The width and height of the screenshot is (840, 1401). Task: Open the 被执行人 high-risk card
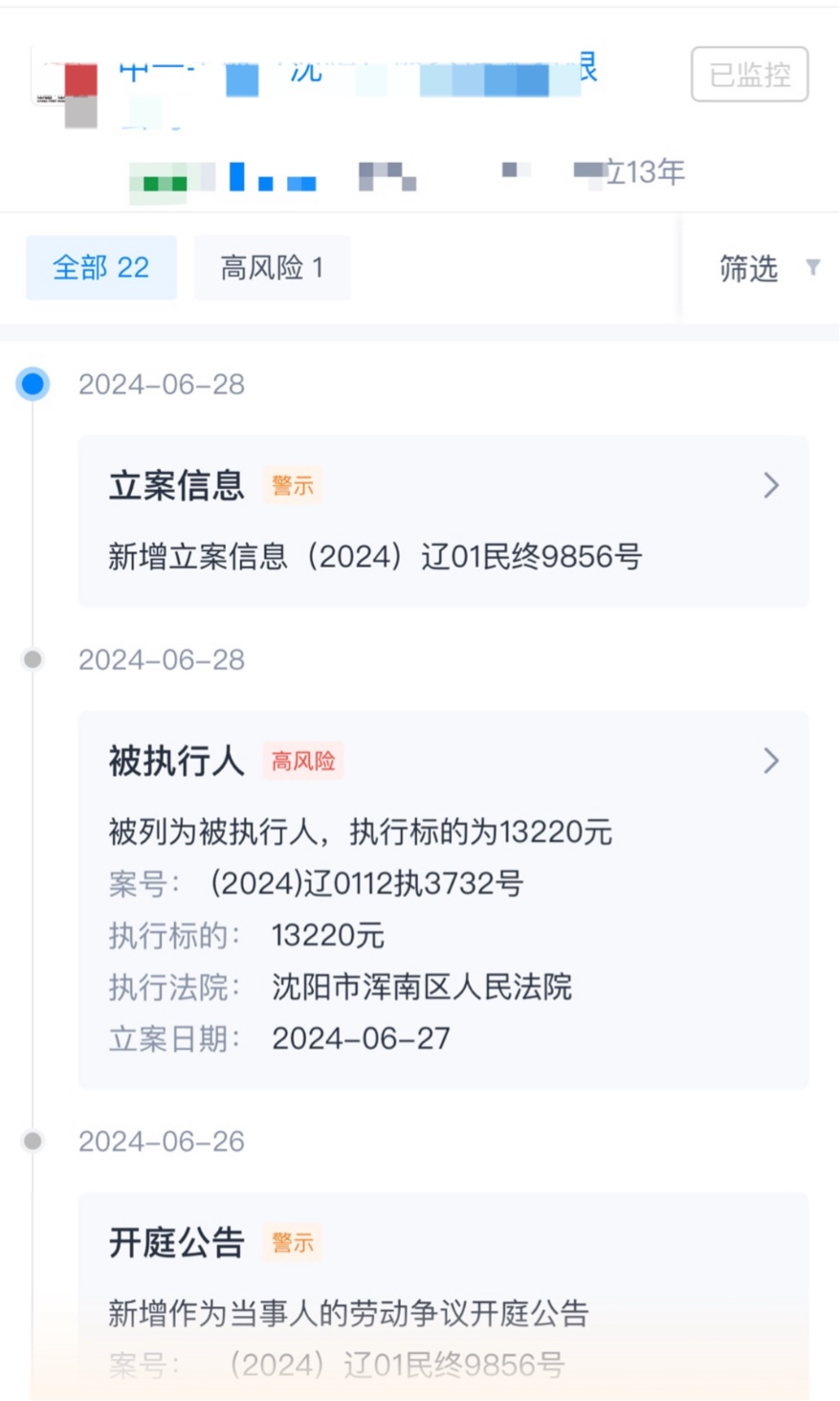click(x=443, y=898)
